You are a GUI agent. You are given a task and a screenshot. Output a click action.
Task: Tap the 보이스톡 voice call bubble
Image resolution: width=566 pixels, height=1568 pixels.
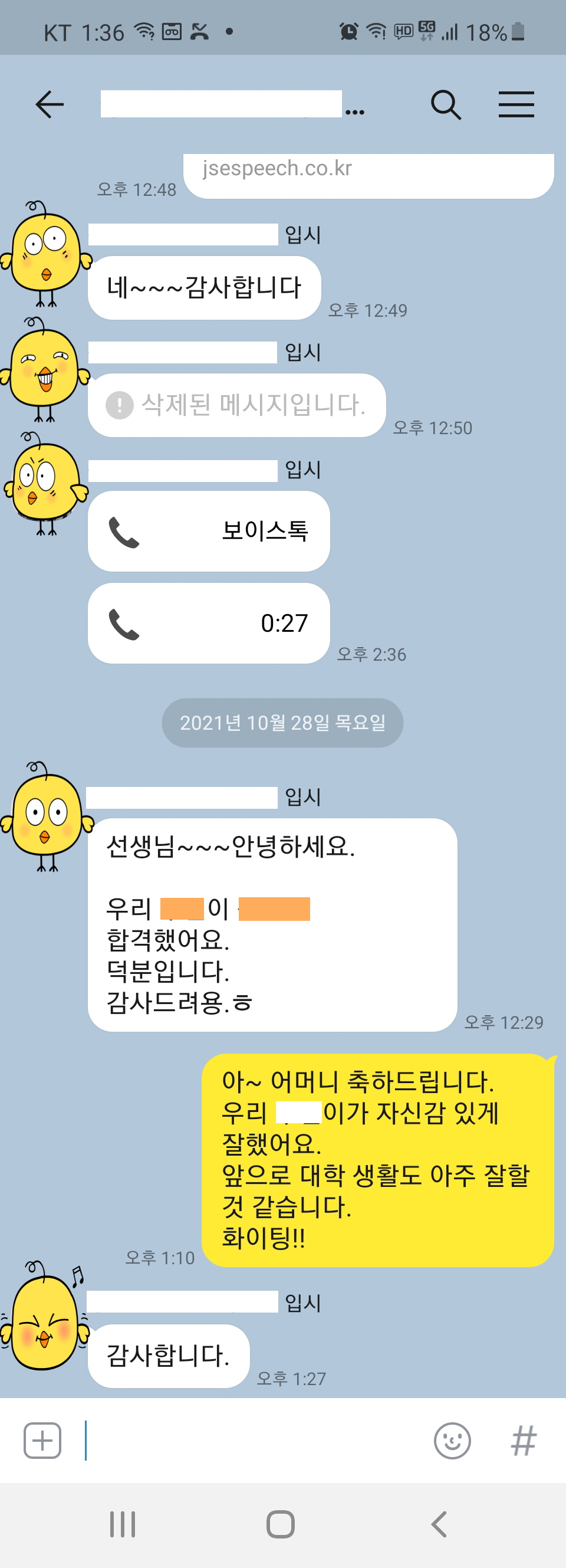(209, 531)
